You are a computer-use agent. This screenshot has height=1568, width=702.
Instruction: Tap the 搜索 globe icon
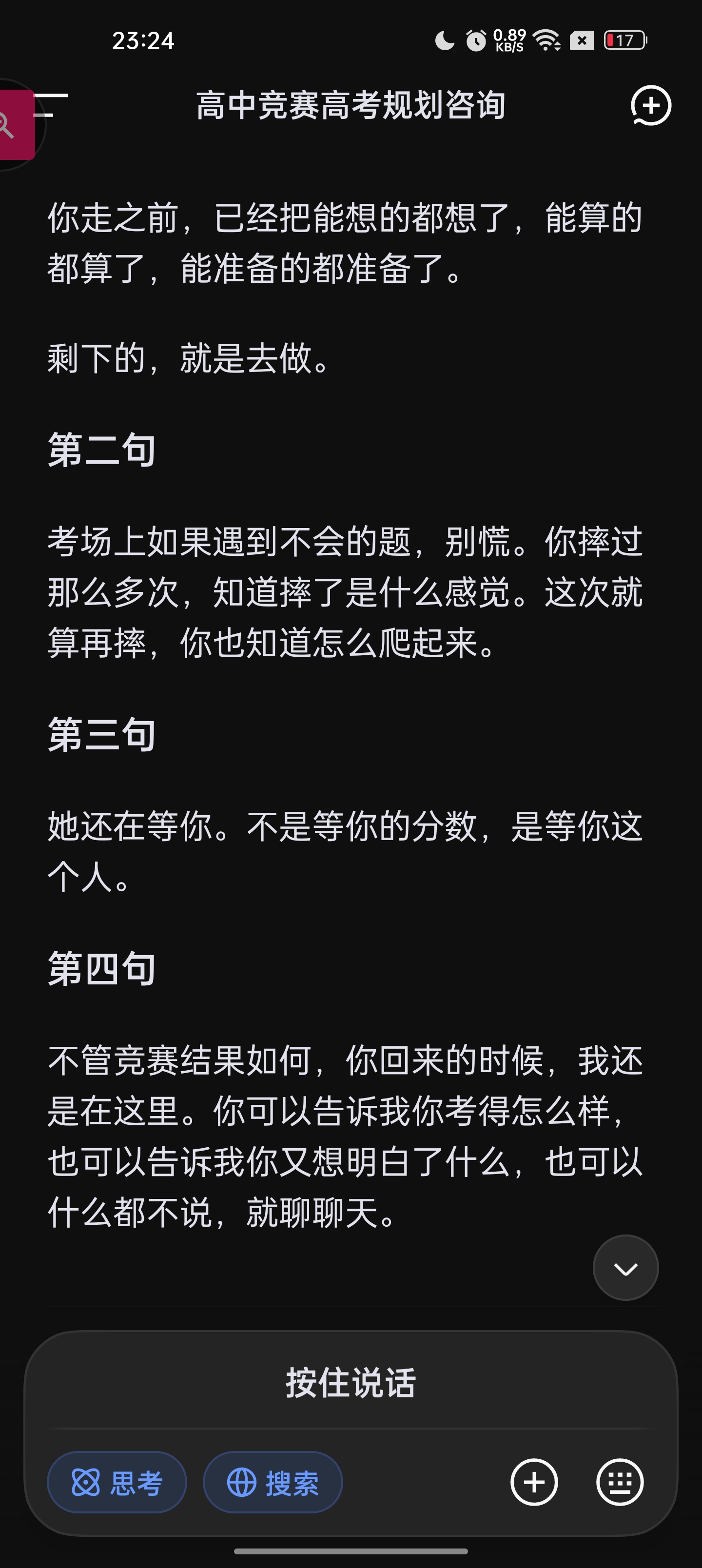(242, 1483)
